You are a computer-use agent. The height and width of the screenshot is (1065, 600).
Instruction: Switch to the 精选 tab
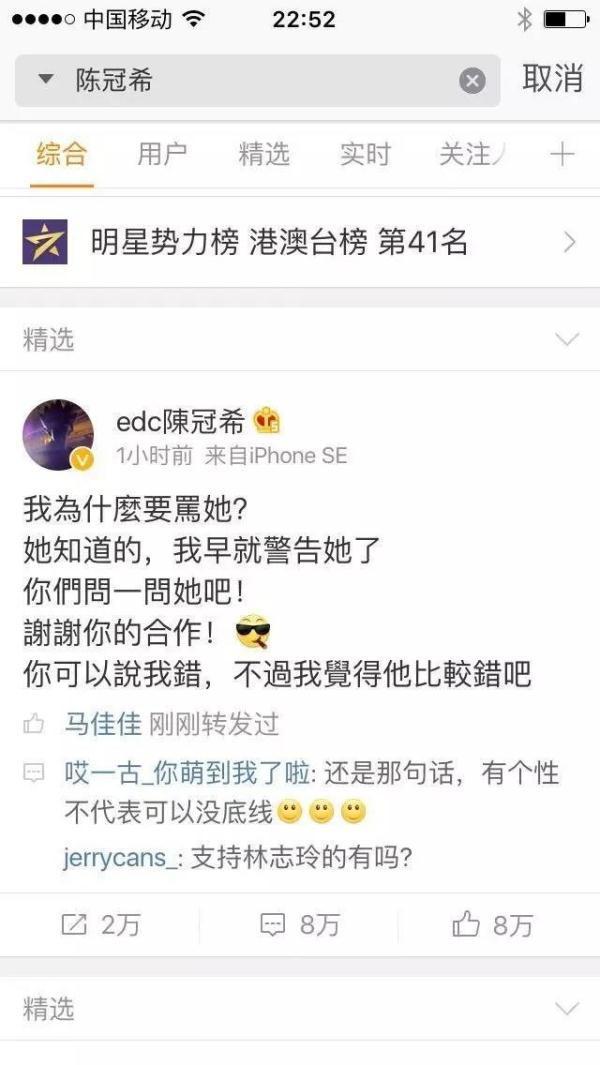[264, 154]
